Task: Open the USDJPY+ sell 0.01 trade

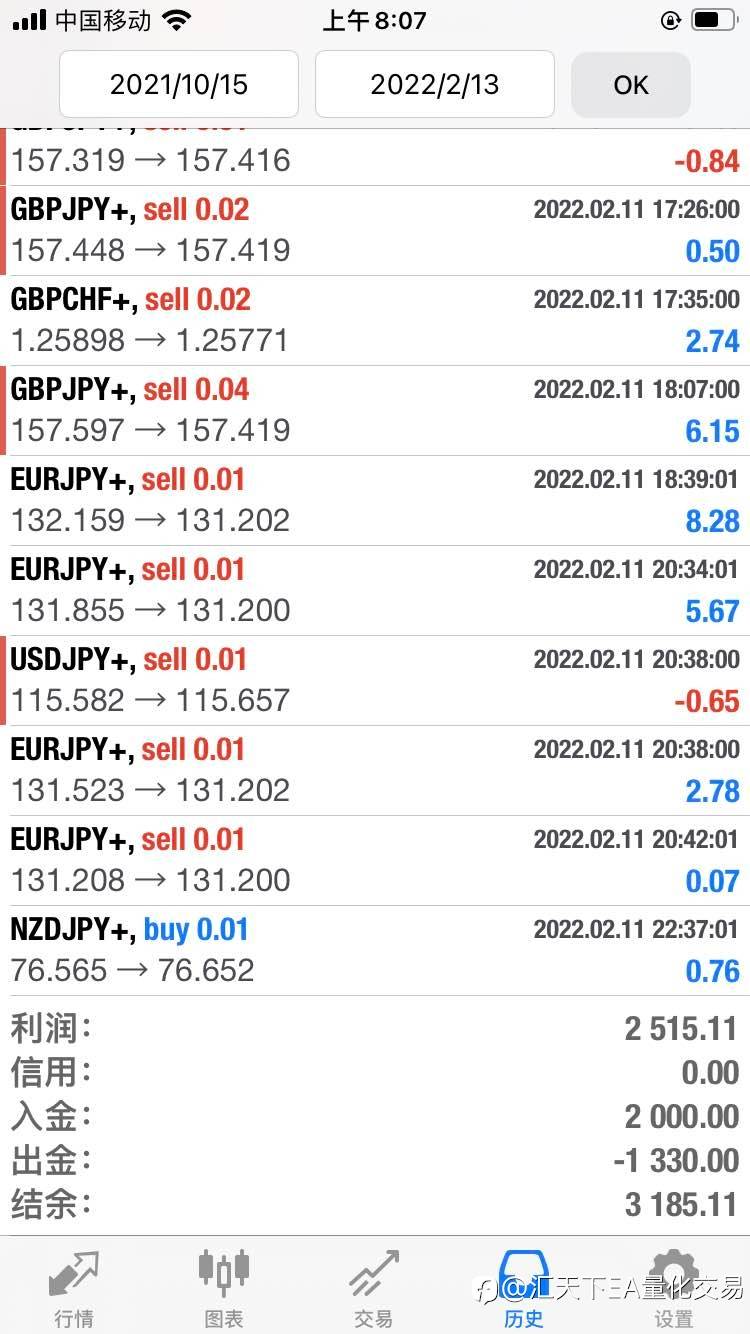Action: pyautogui.click(x=375, y=680)
